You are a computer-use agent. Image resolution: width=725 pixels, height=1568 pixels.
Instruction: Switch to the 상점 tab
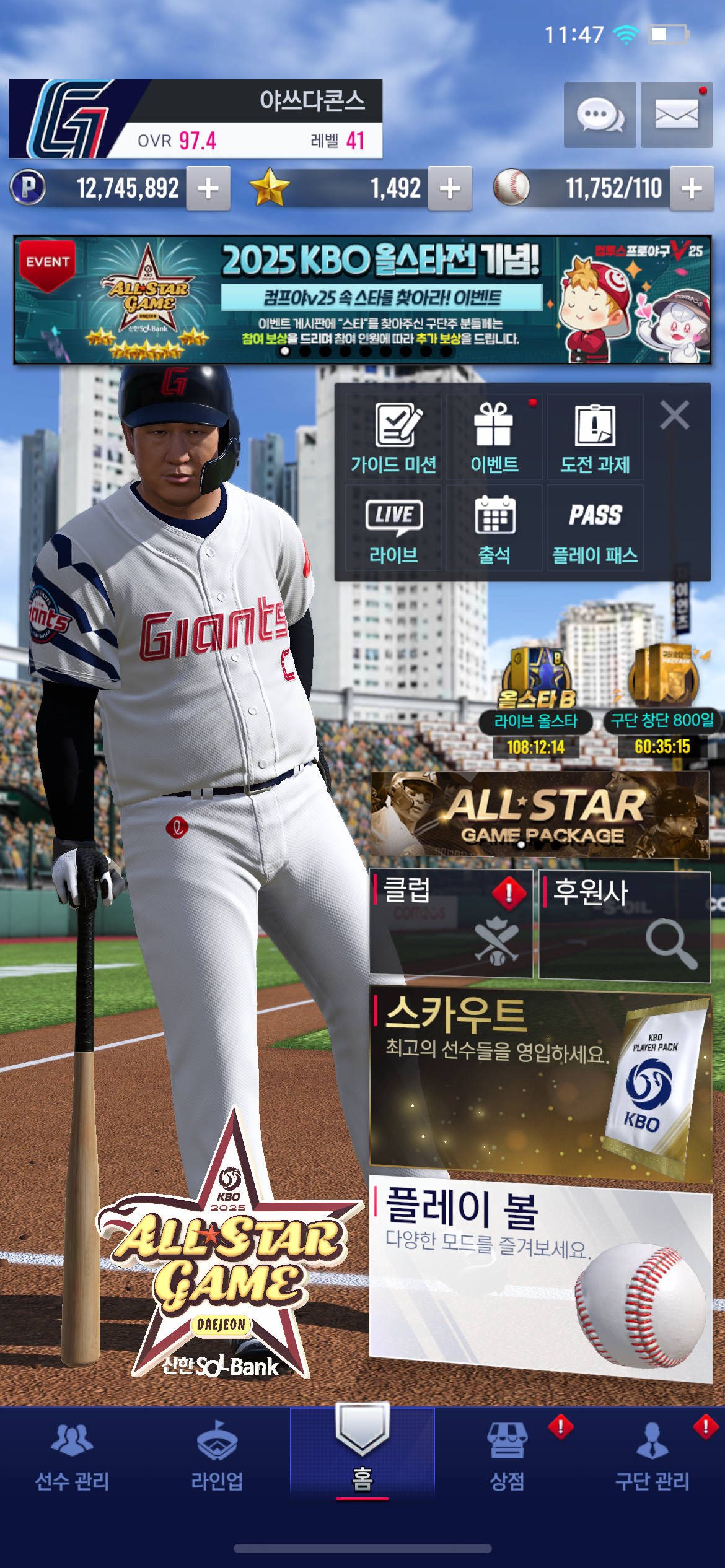tap(507, 1454)
